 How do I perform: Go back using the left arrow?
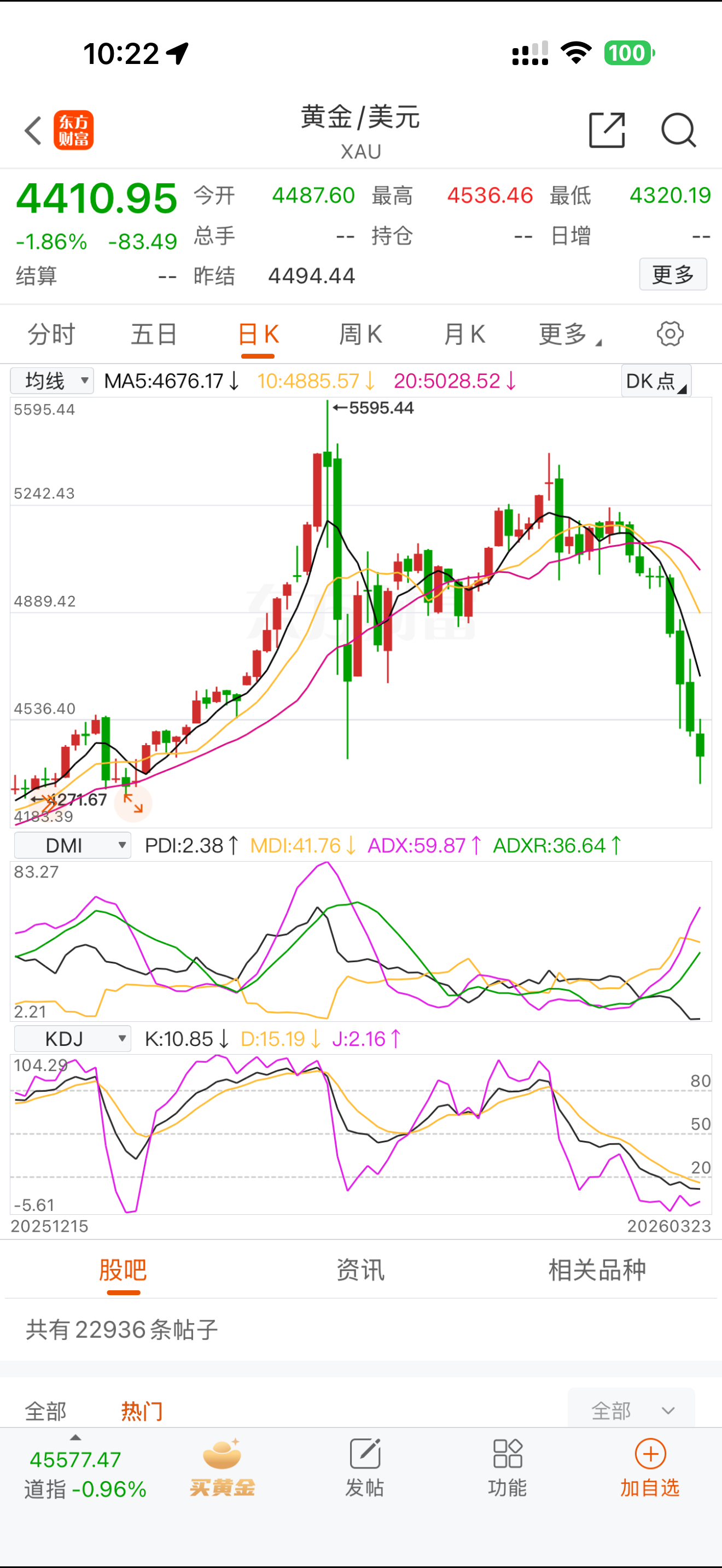point(32,130)
